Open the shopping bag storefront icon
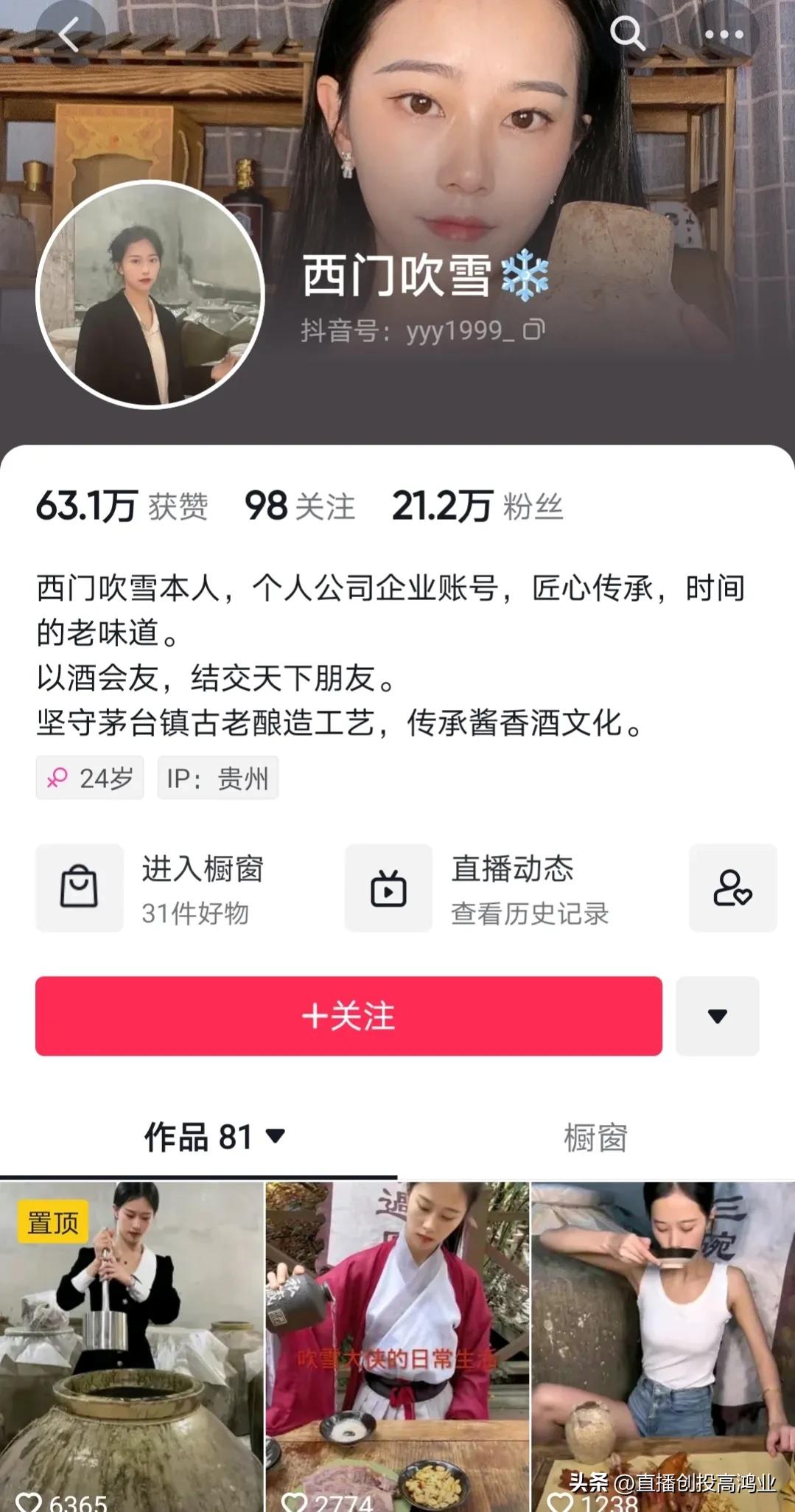 point(79,887)
